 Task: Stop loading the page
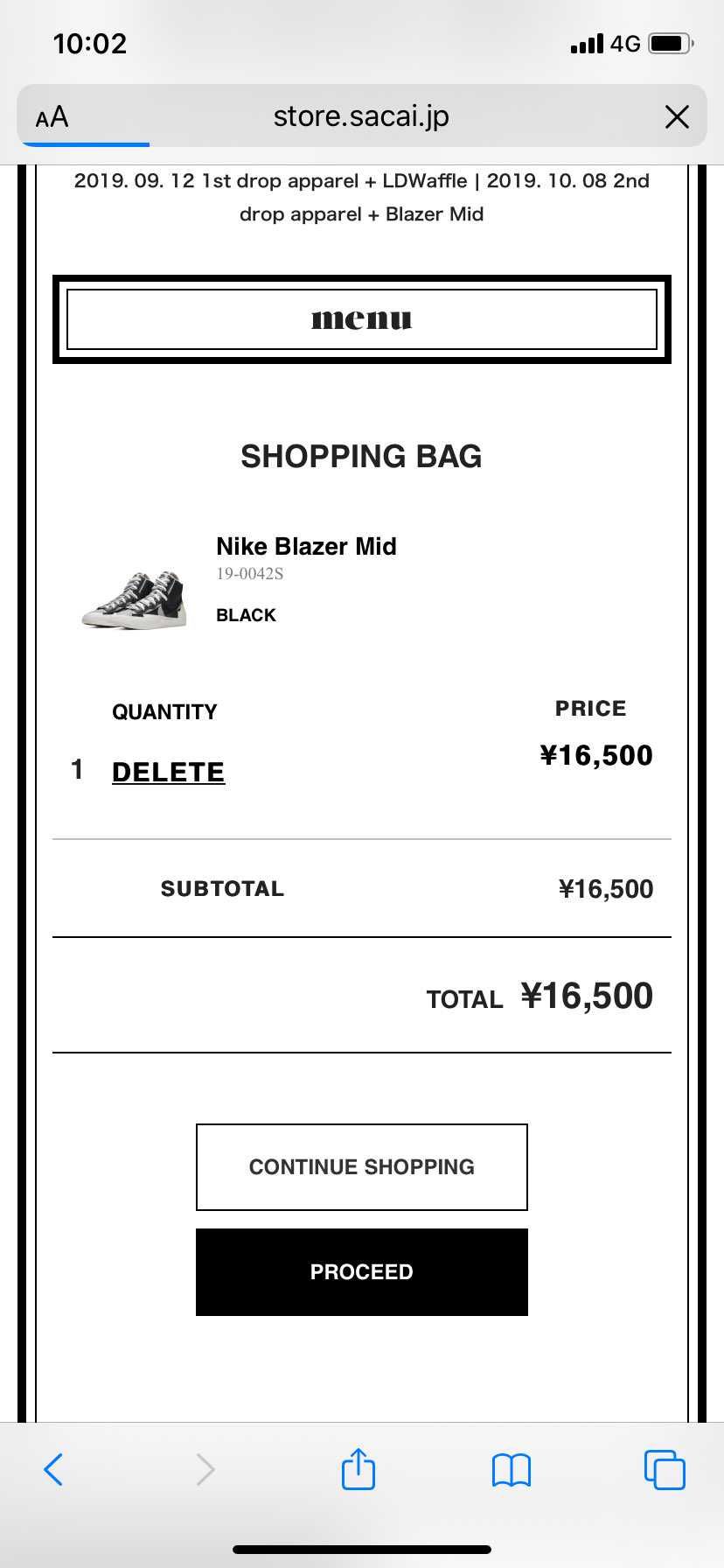click(x=677, y=116)
